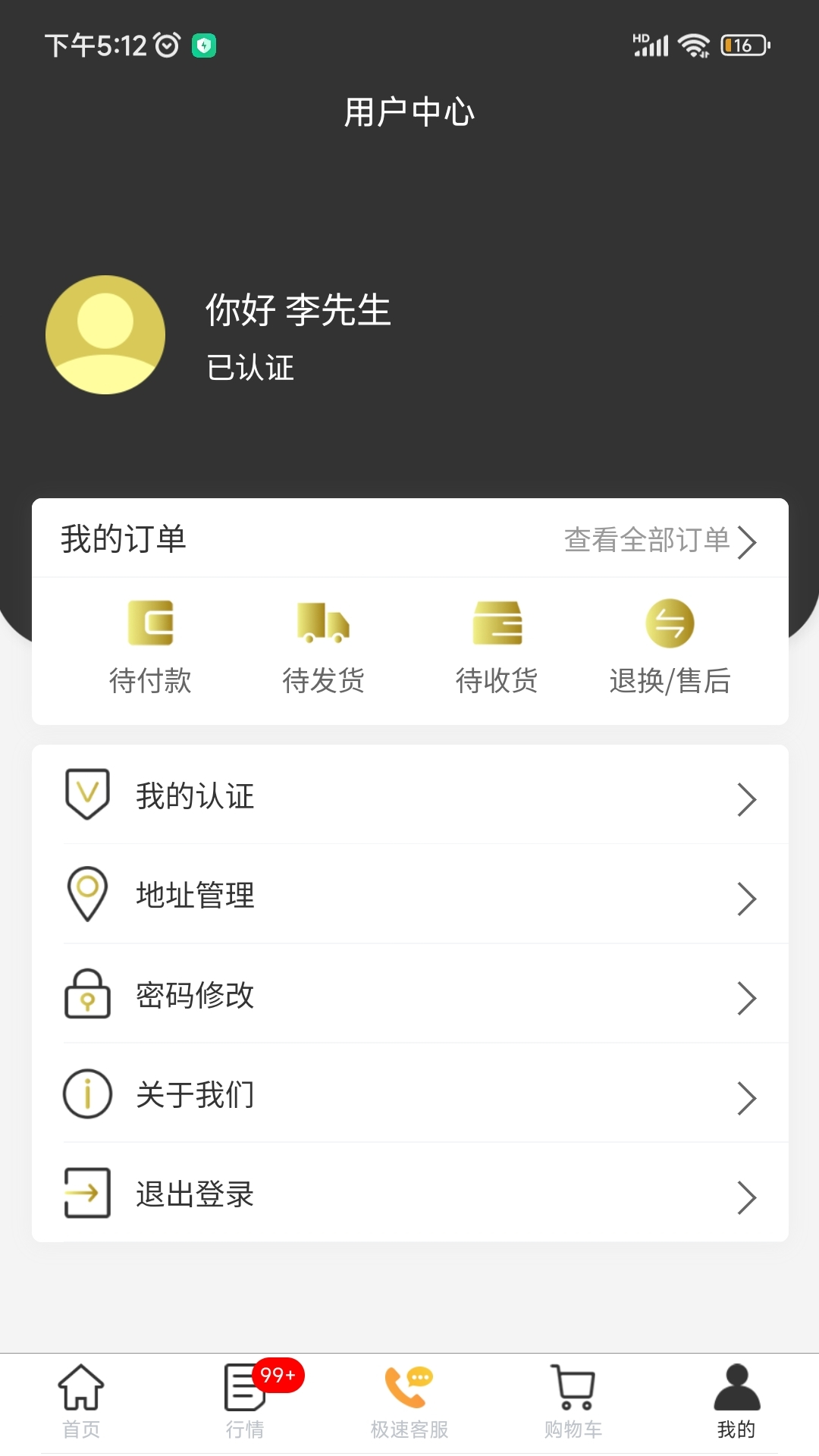Screen dimensions: 819x1456
Task: Expand the 地址管理 row chevron
Action: click(748, 898)
